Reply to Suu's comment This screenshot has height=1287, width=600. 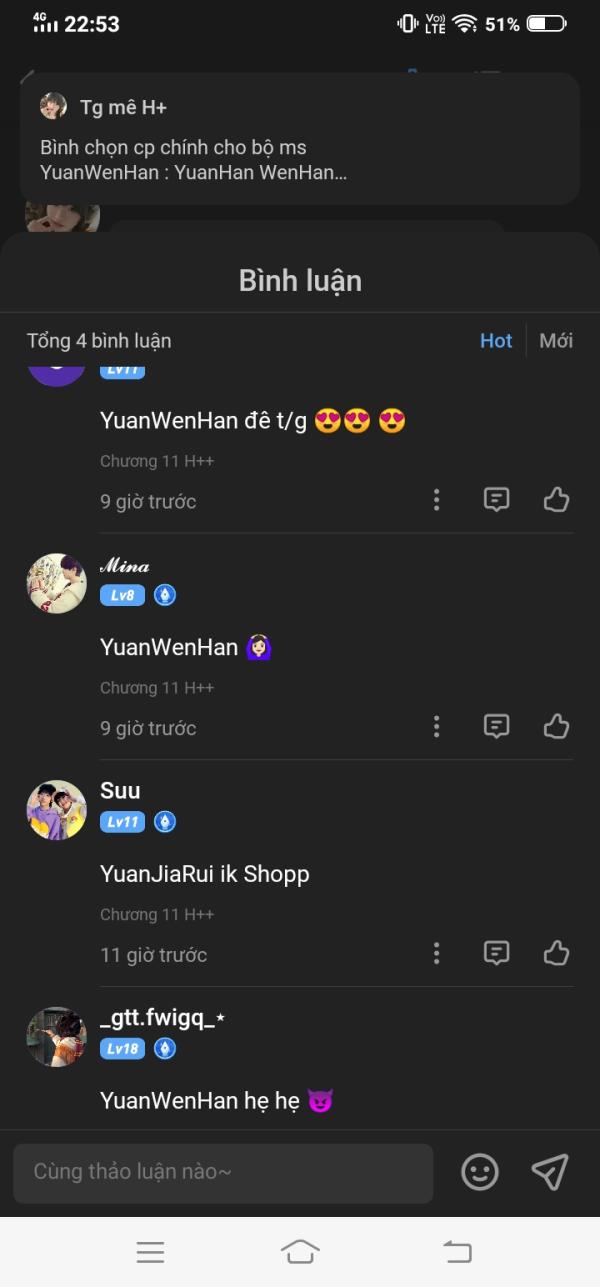[x=497, y=953]
